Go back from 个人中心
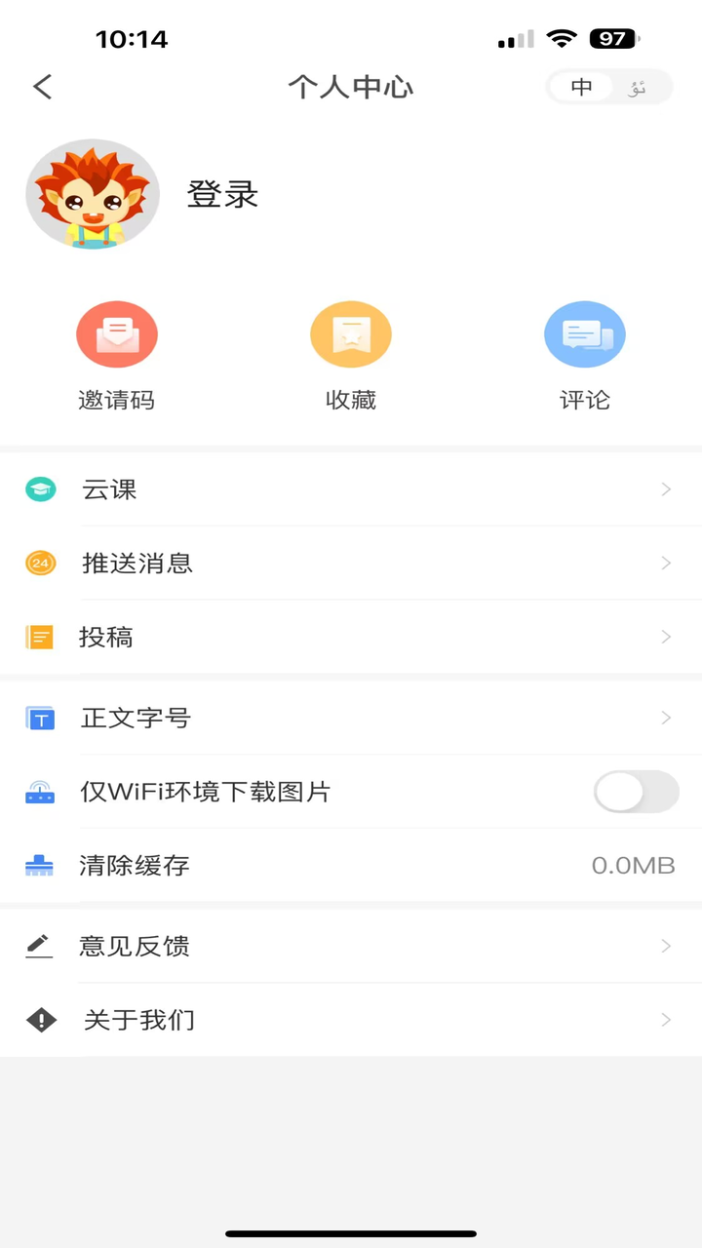The height and width of the screenshot is (1248, 702). (x=42, y=87)
